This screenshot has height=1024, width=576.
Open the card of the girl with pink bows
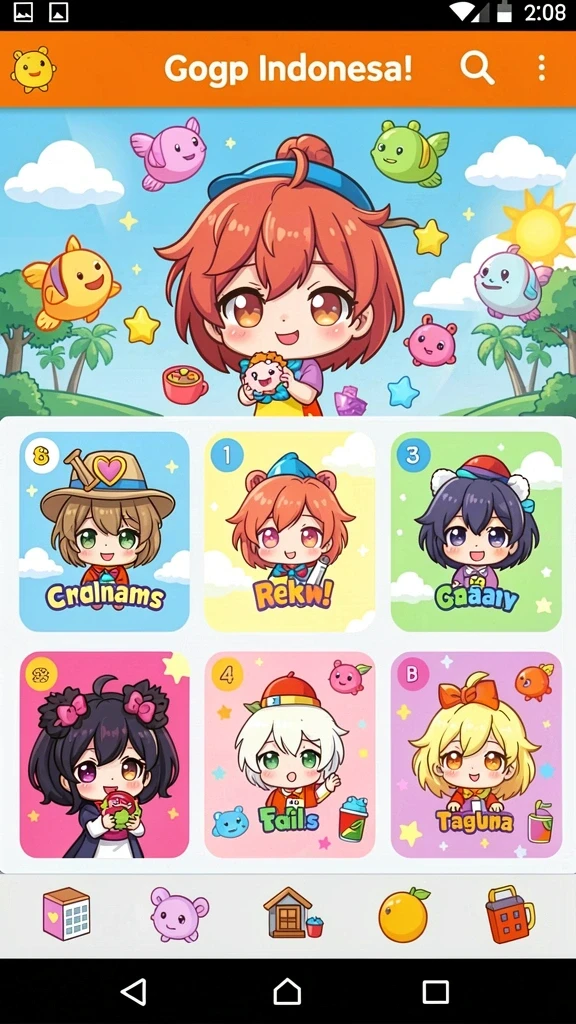click(104, 754)
